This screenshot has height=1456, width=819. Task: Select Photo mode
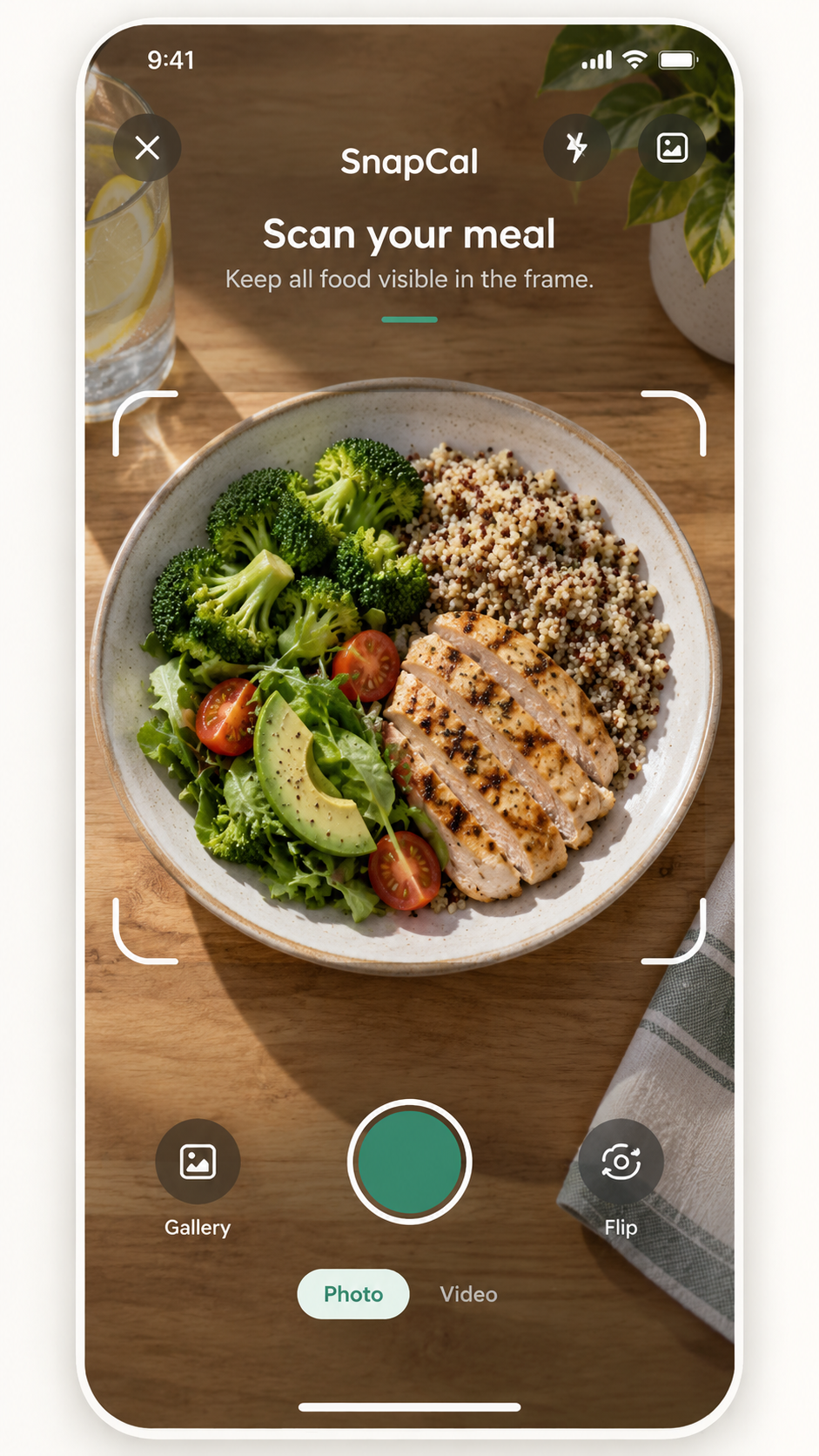point(353,1294)
